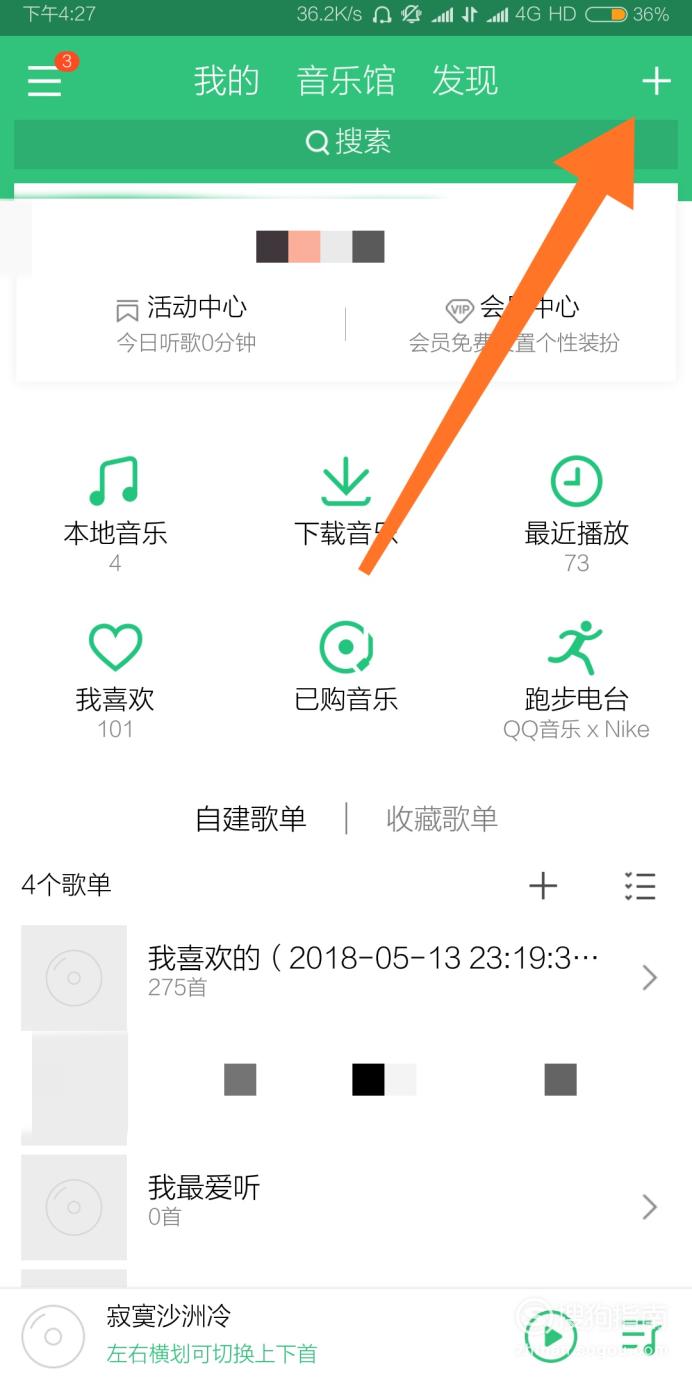Tap the plus icon in the top bar

[x=656, y=81]
